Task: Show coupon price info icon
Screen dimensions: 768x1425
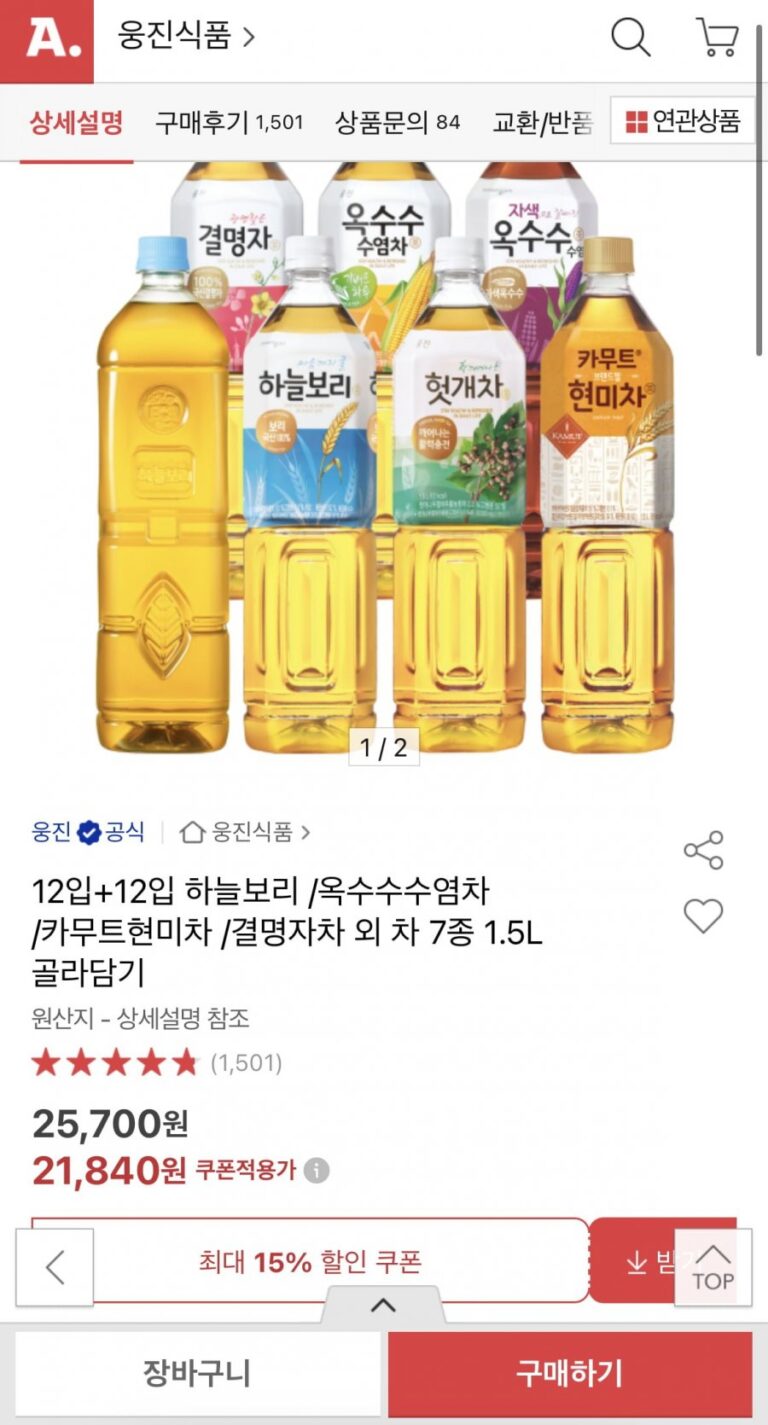Action: (x=316, y=1170)
